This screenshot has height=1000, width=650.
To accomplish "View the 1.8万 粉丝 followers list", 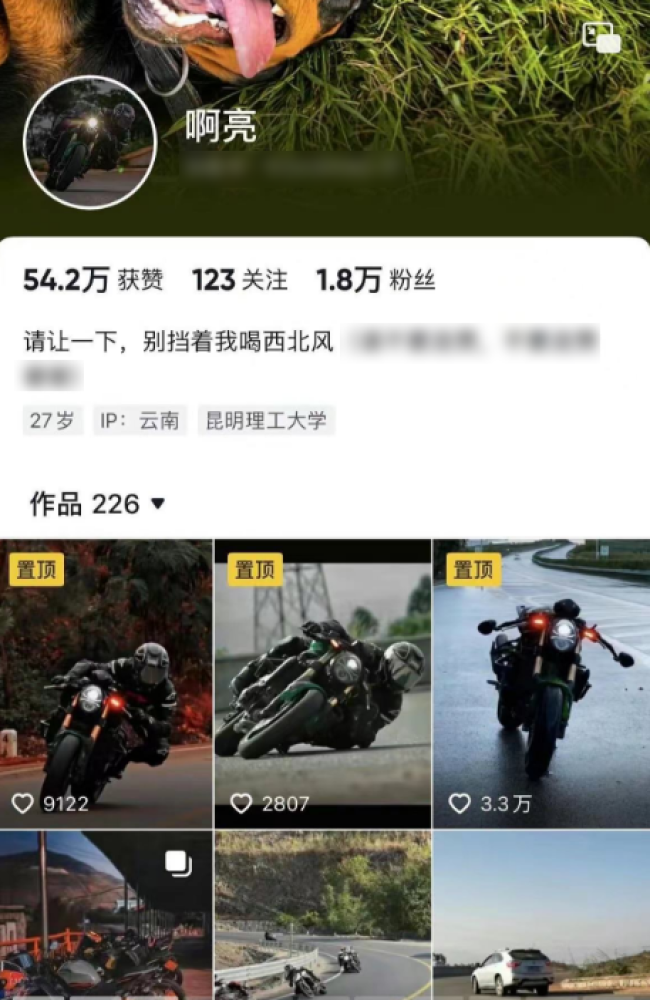I will (x=375, y=281).
